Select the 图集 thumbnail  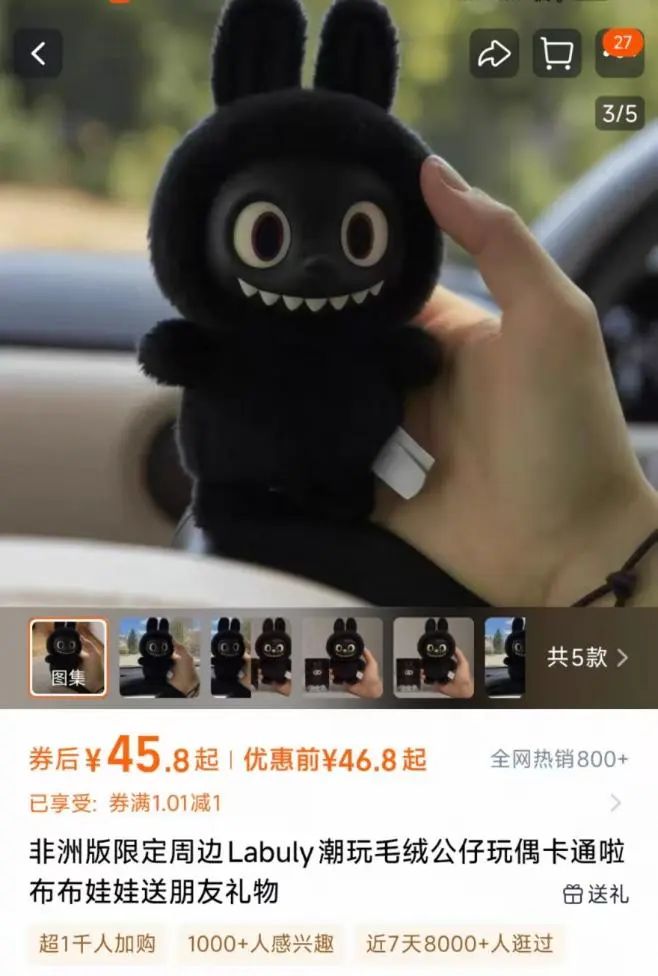(x=68, y=658)
